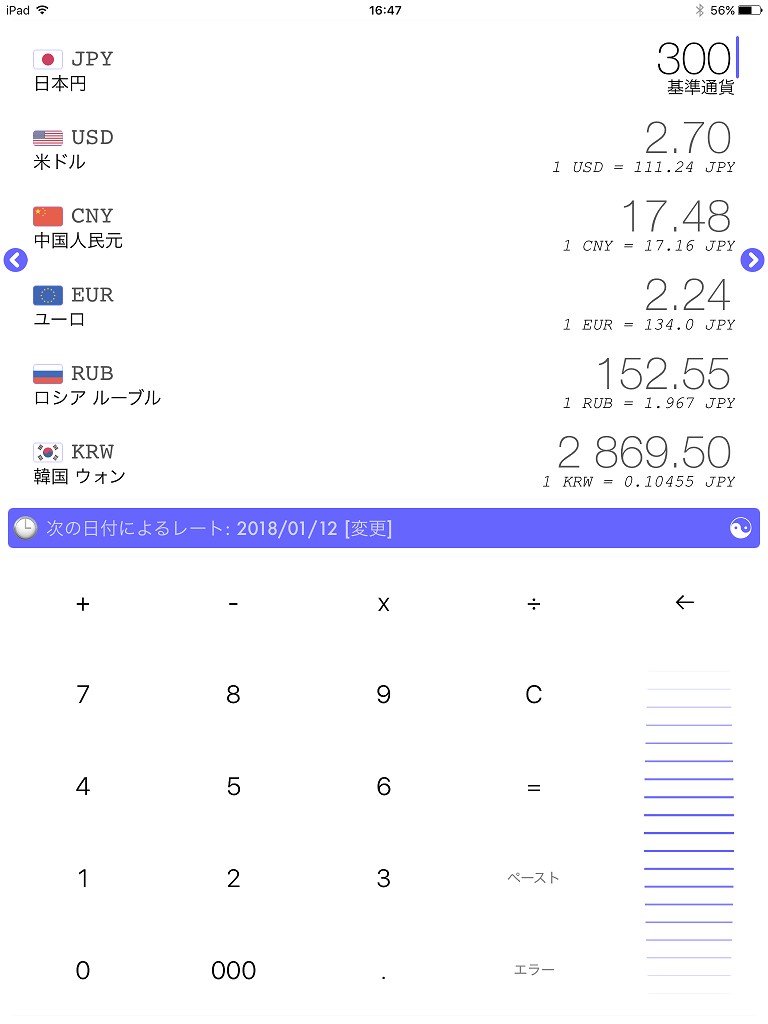Screen dimensions: 768x1024
Task: Tap the divide key
Action: tap(534, 604)
